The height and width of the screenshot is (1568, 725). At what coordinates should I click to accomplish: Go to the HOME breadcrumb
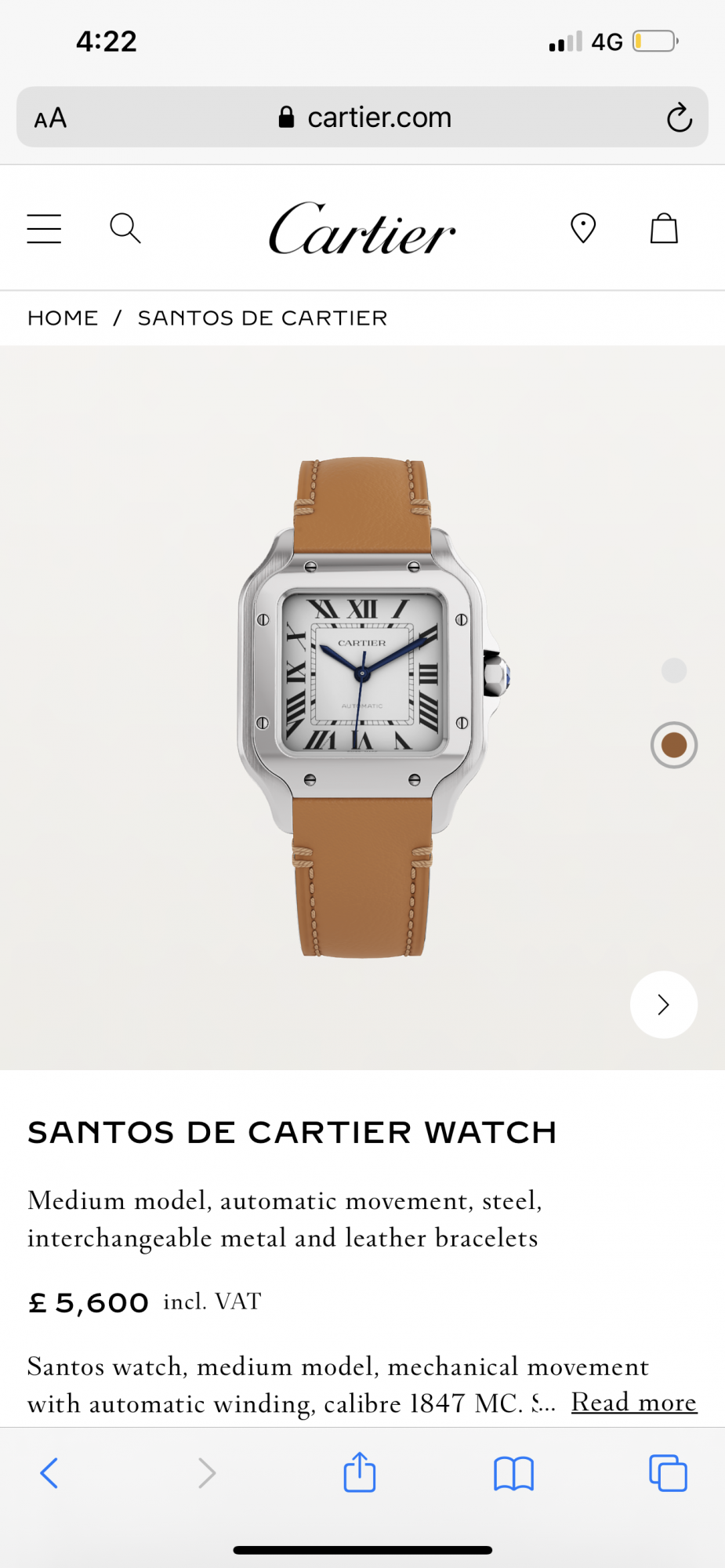pos(63,318)
